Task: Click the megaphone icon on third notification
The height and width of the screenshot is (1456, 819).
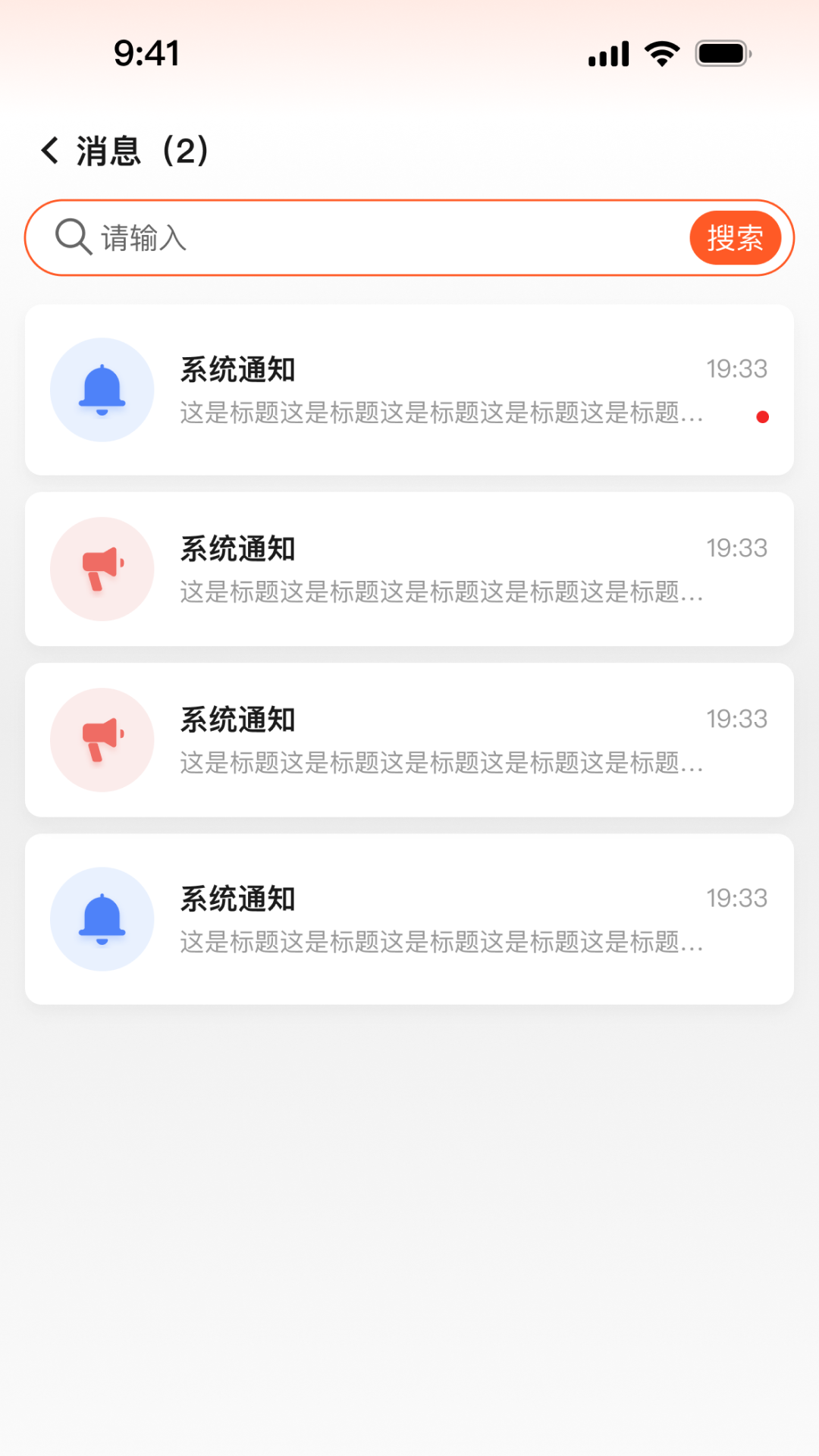Action: point(102,739)
